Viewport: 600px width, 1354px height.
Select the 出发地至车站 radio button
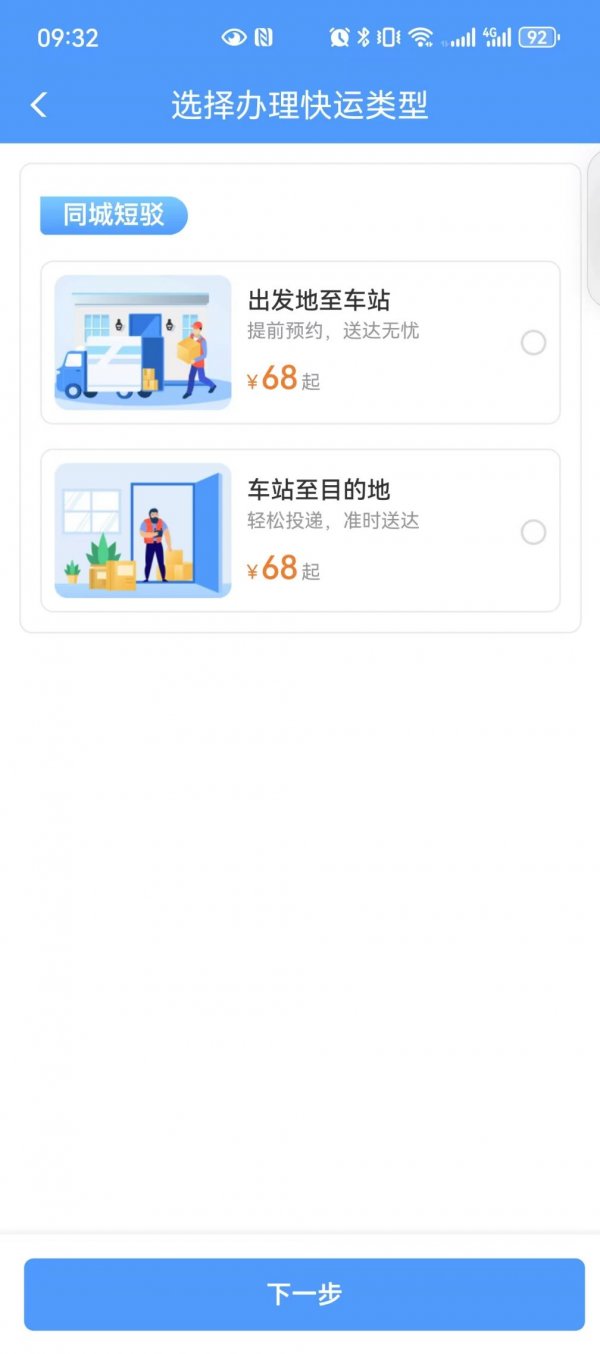[533, 343]
